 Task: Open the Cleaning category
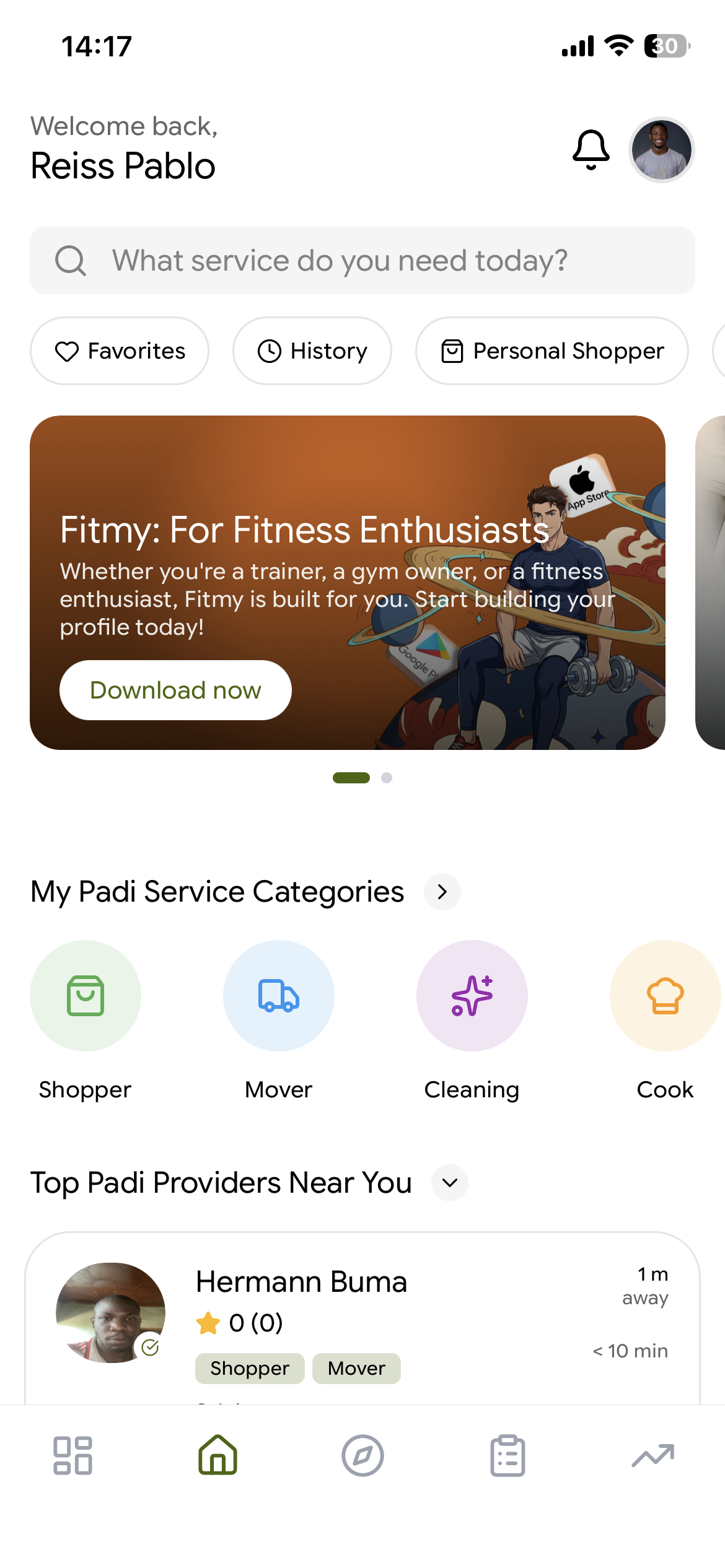click(x=472, y=996)
